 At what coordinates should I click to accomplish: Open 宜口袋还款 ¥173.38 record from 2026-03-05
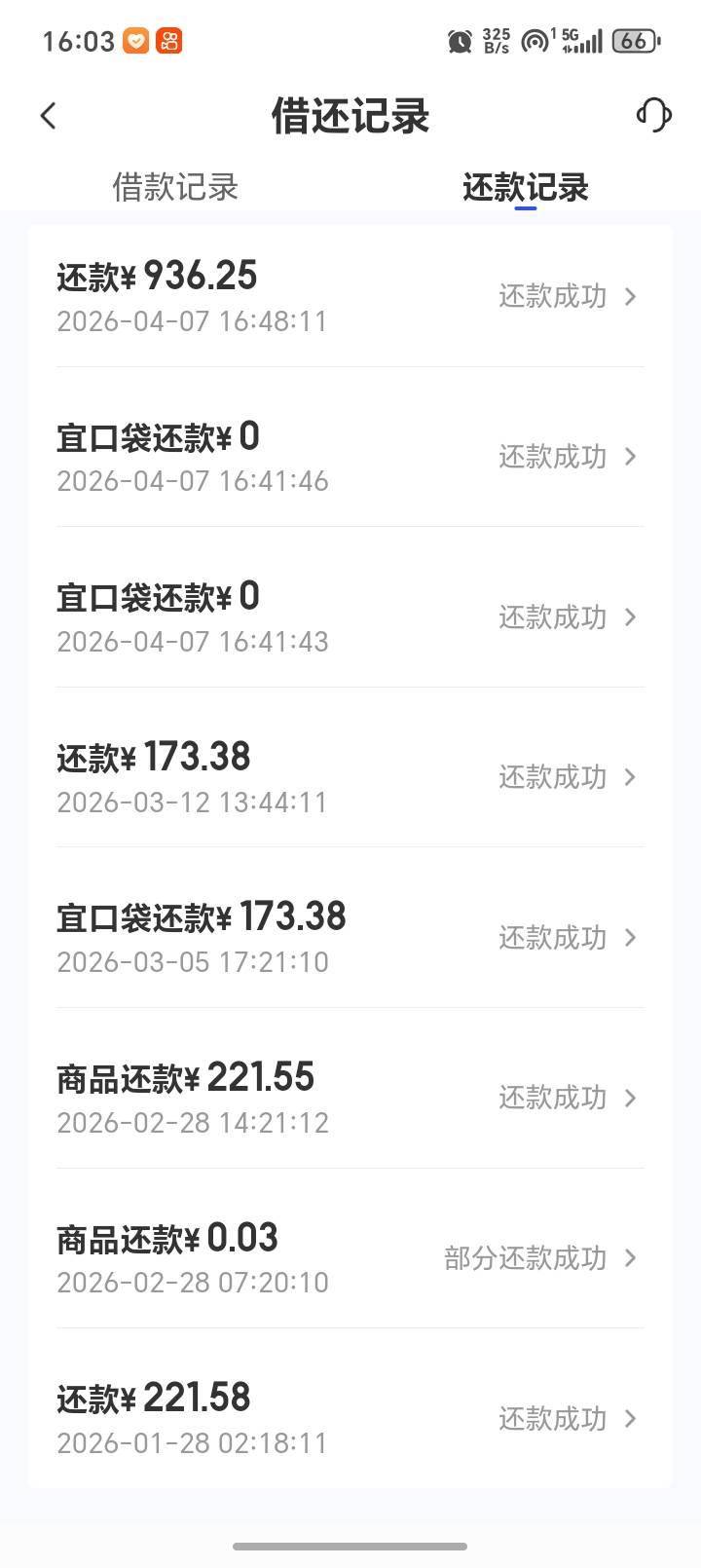click(x=350, y=937)
